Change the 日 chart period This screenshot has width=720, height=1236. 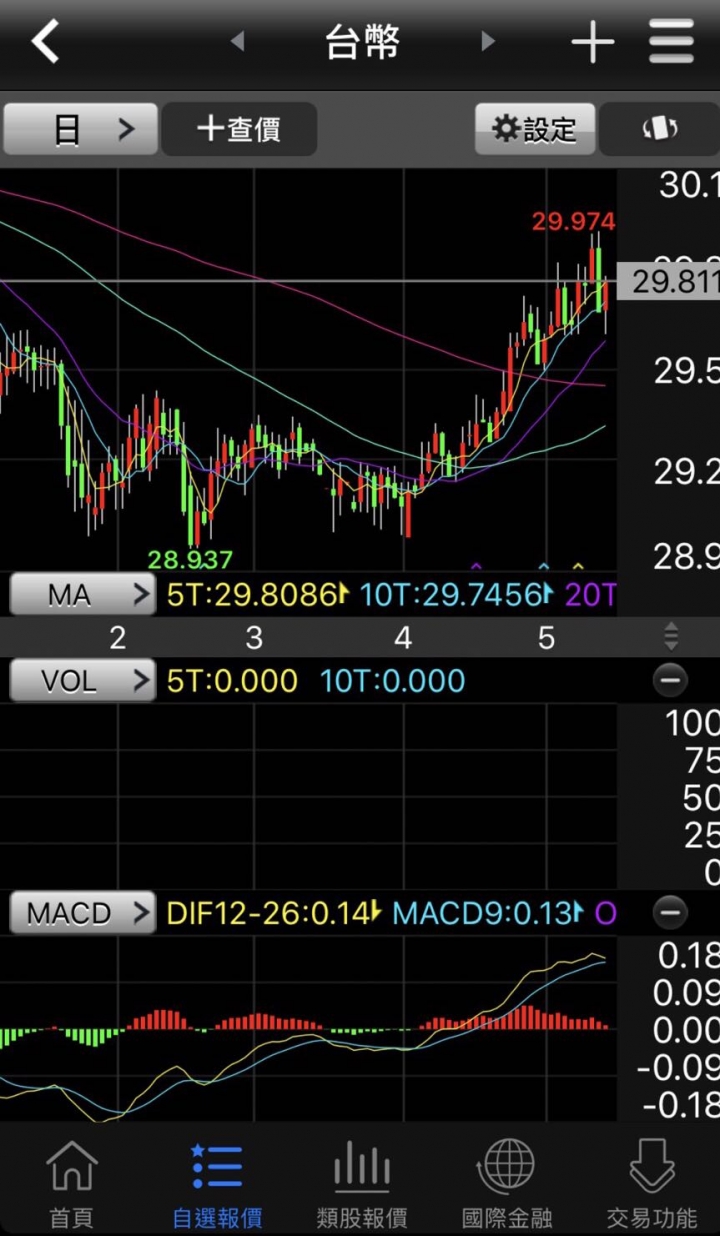pos(80,129)
